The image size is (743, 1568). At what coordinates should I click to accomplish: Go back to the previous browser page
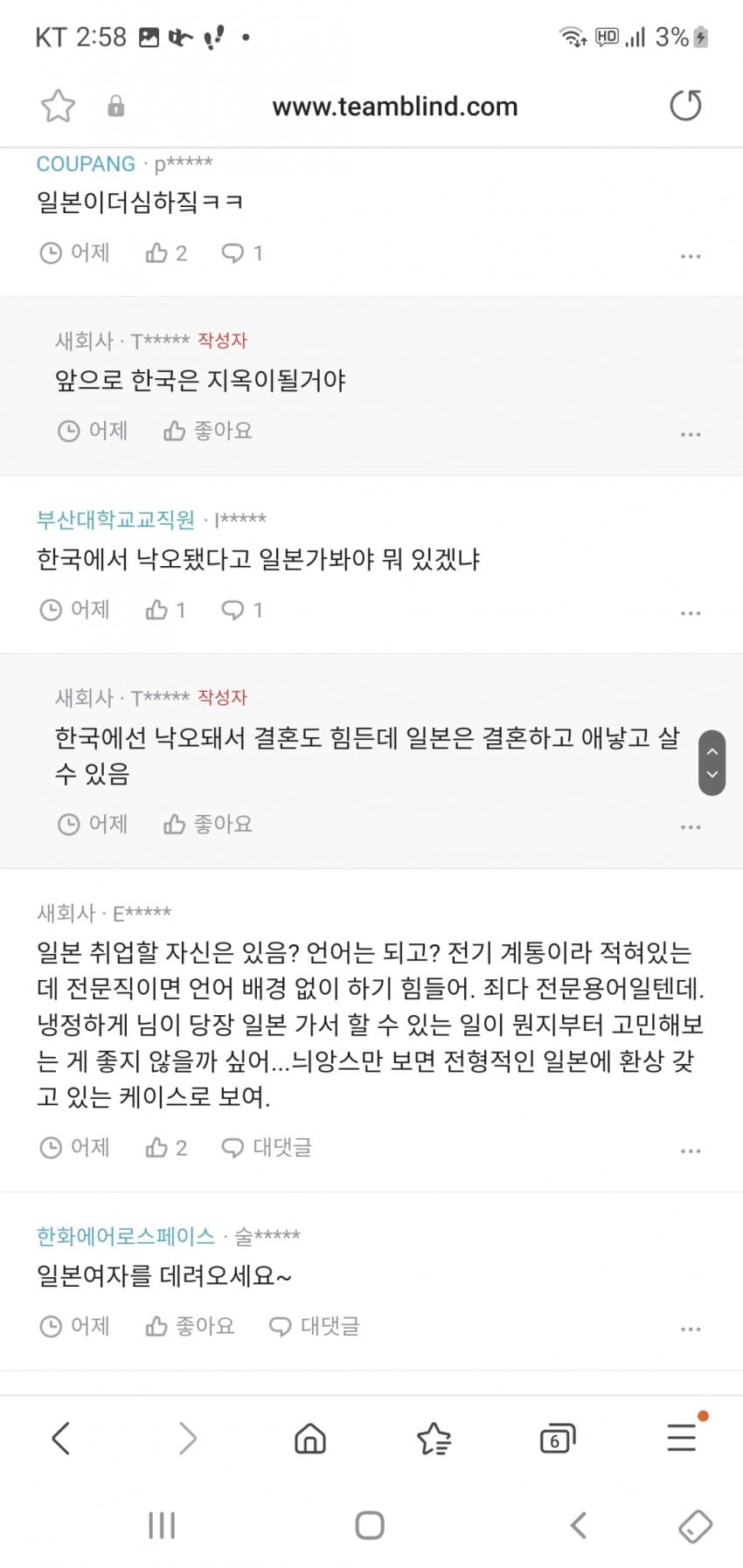[x=60, y=1438]
